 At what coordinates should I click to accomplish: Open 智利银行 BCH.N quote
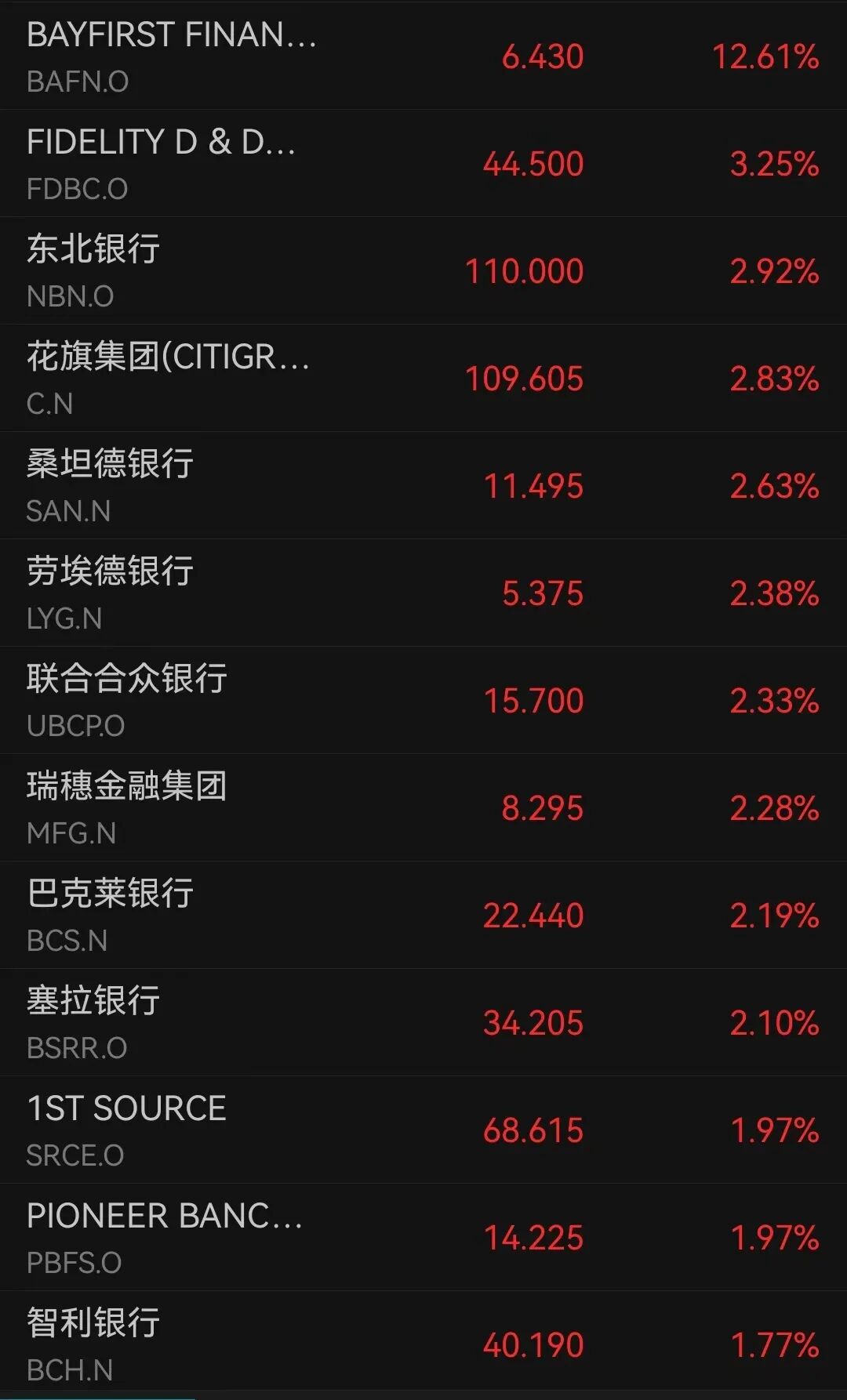[423, 1344]
